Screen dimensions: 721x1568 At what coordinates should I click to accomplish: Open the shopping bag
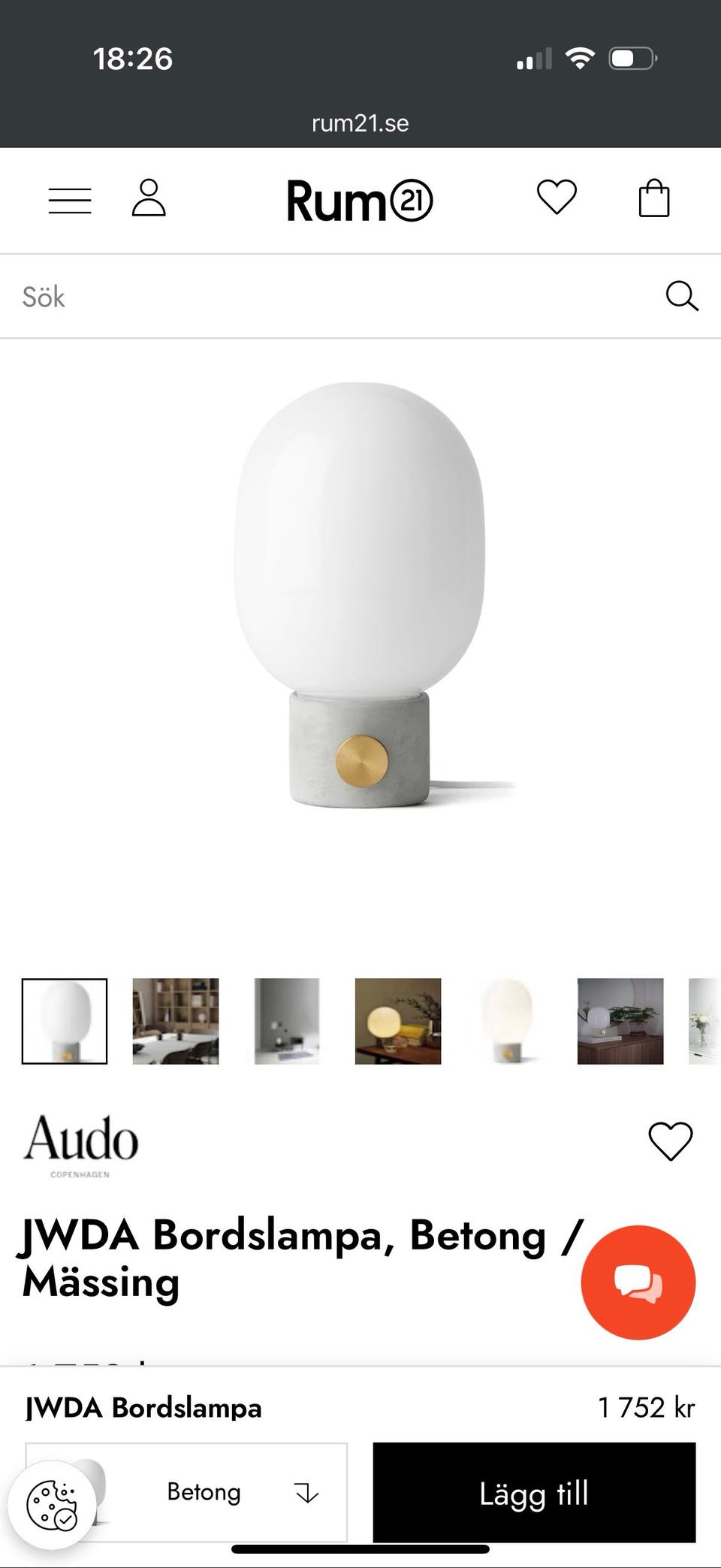(x=653, y=199)
